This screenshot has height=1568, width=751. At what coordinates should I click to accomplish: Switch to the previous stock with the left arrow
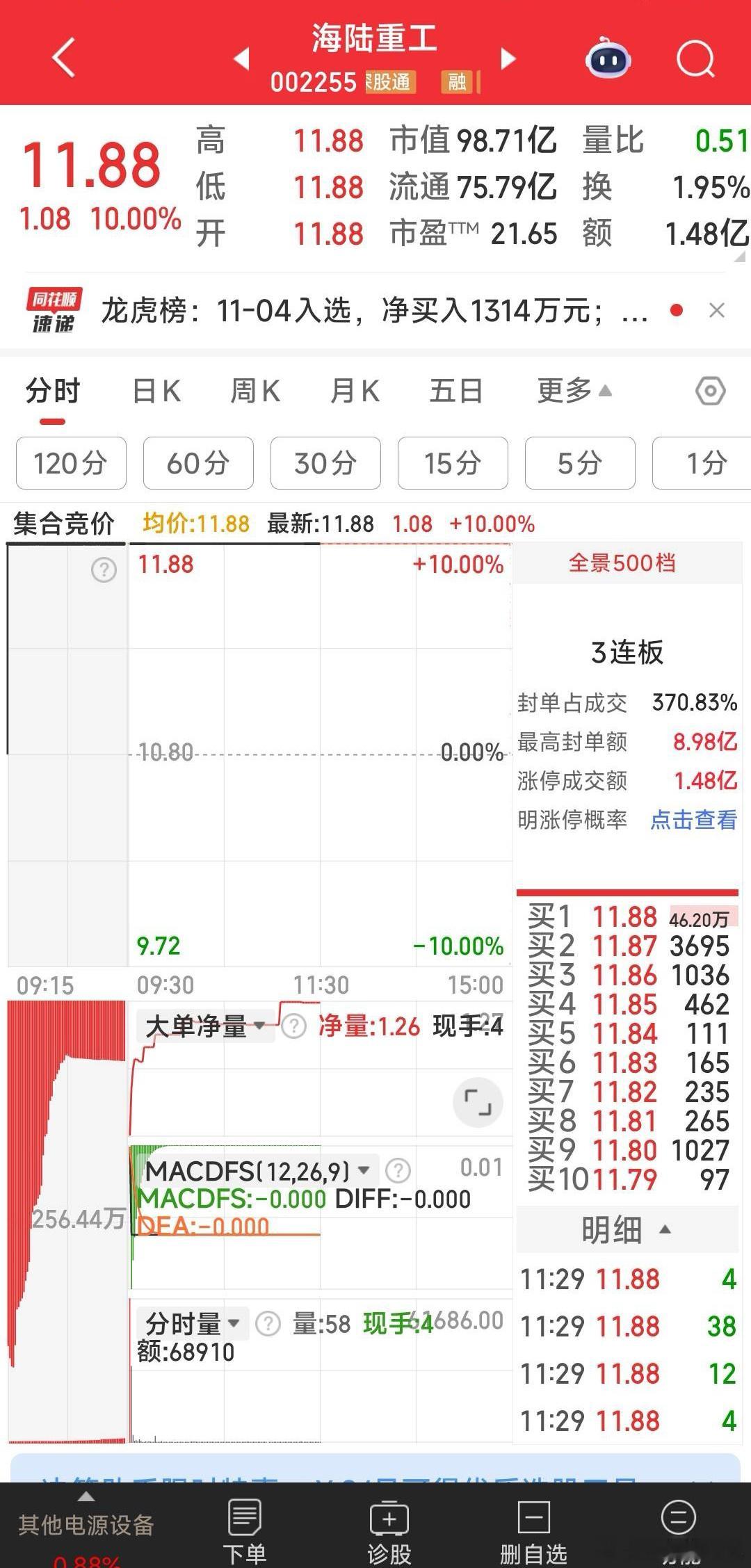click(x=241, y=58)
